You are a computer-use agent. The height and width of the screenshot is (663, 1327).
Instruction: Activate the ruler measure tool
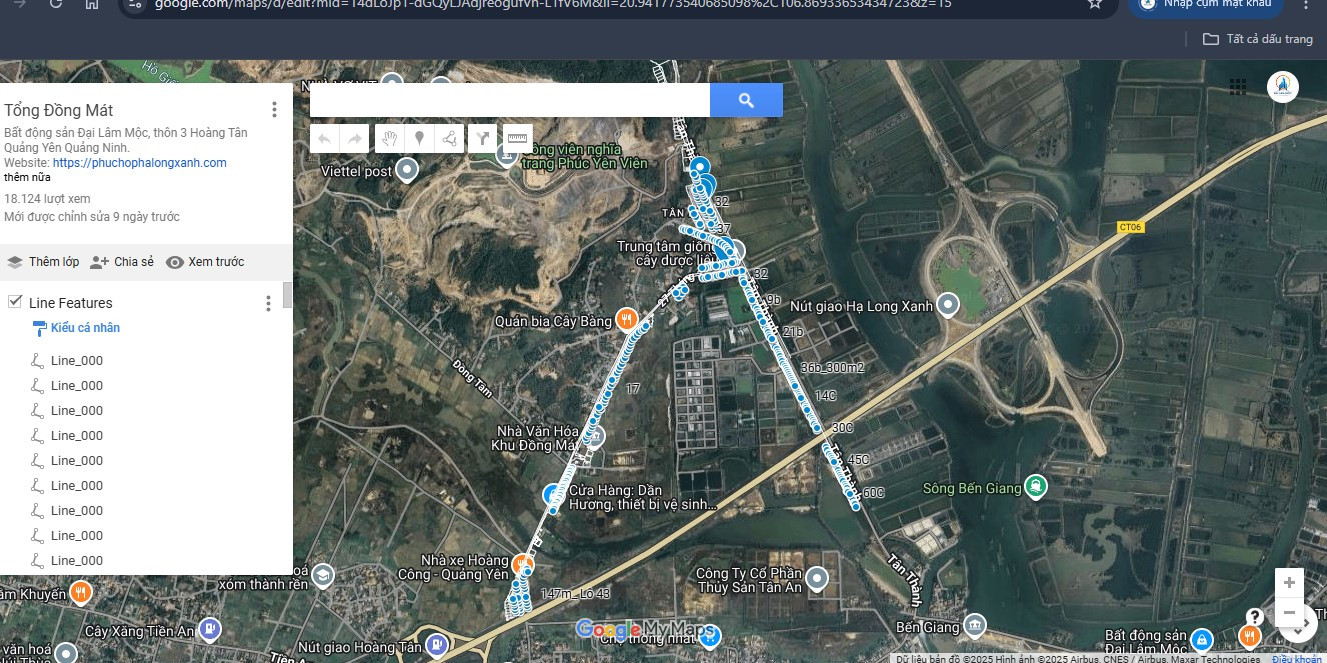click(x=517, y=138)
